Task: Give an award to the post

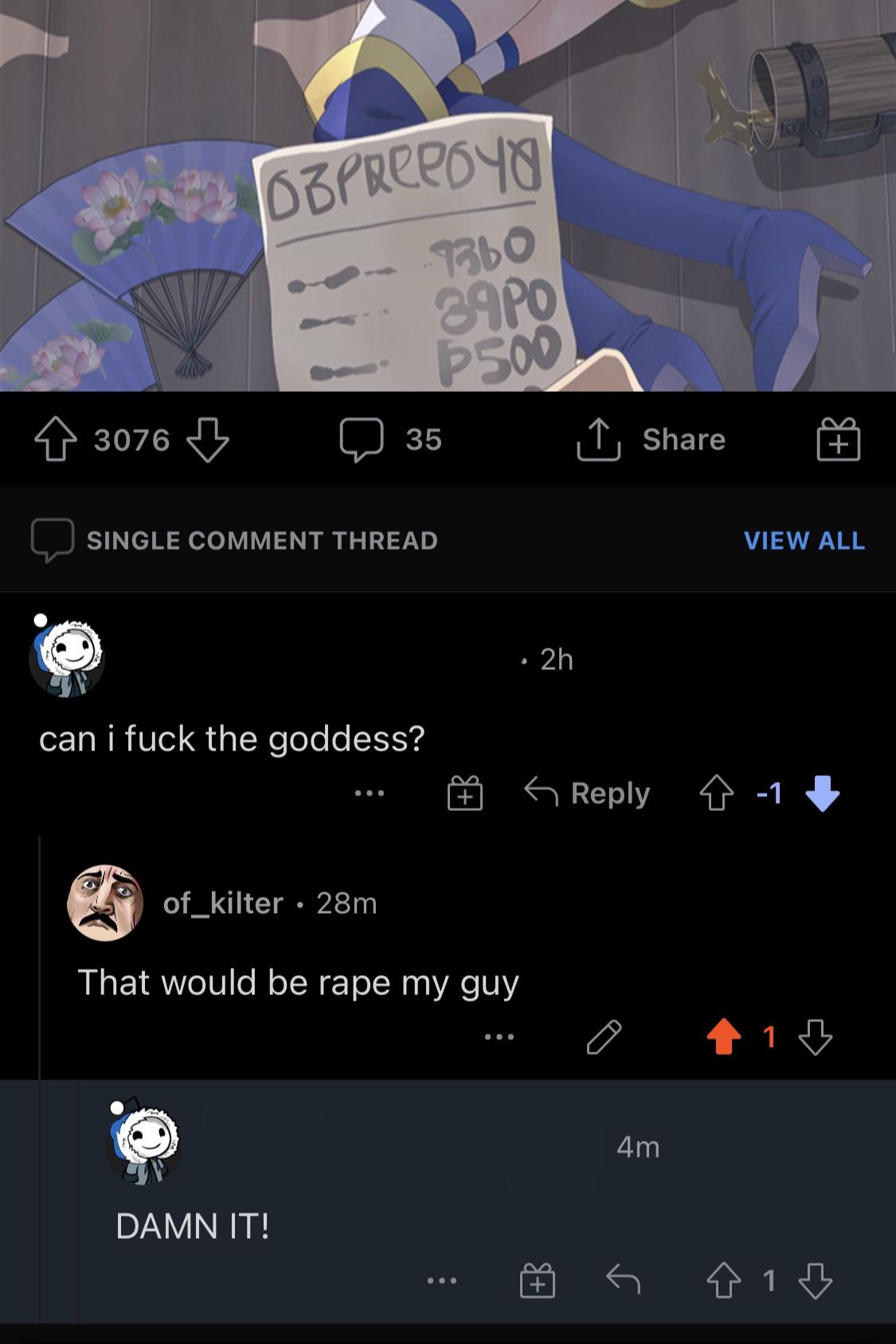Action: (x=839, y=440)
